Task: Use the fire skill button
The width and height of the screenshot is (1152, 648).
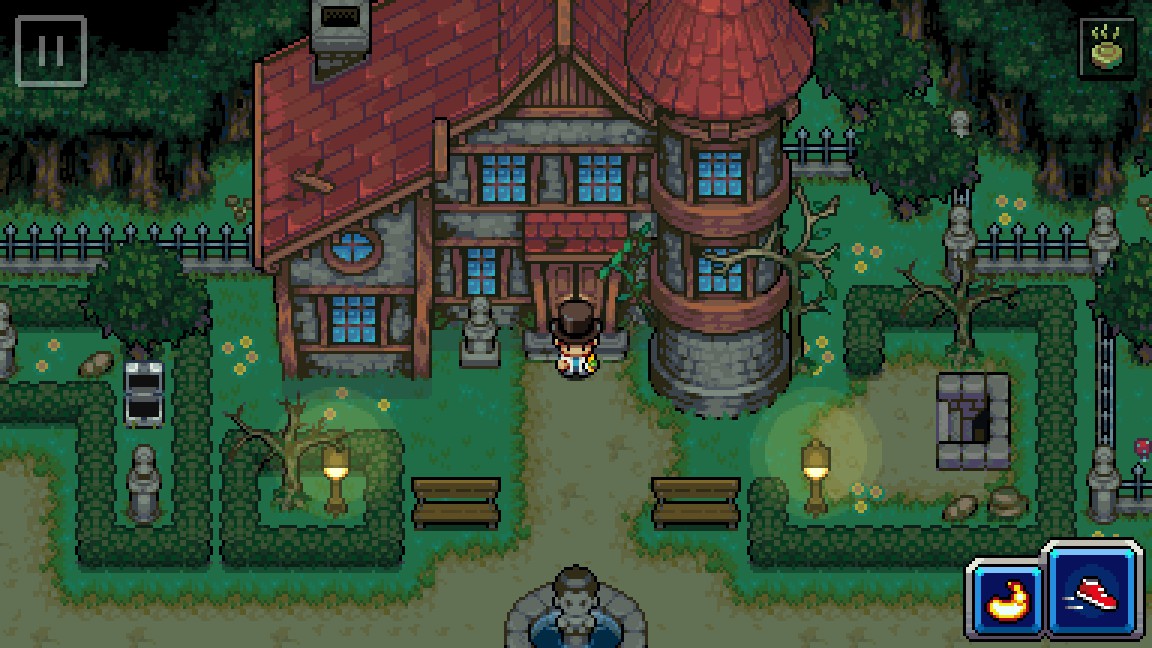Action: click(1005, 599)
